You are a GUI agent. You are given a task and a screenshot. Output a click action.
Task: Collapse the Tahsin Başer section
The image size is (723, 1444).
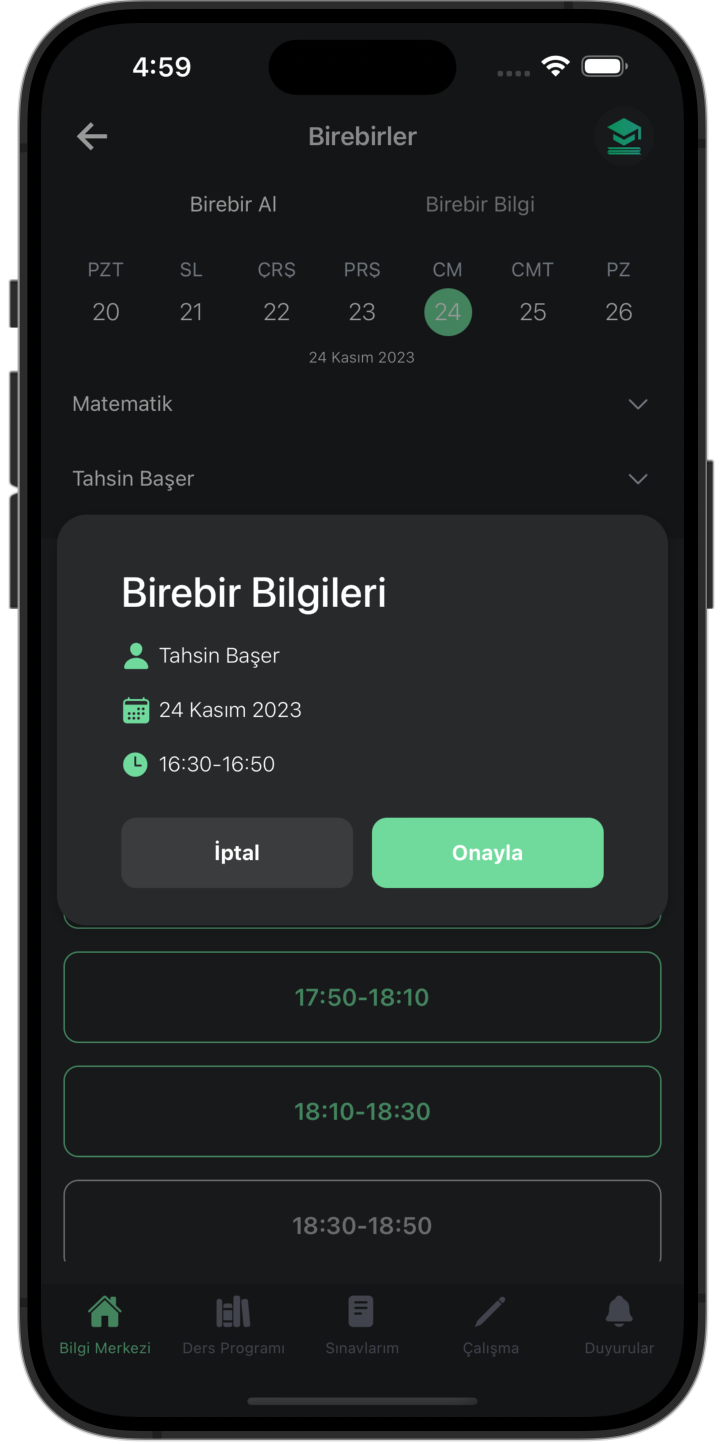(x=637, y=479)
